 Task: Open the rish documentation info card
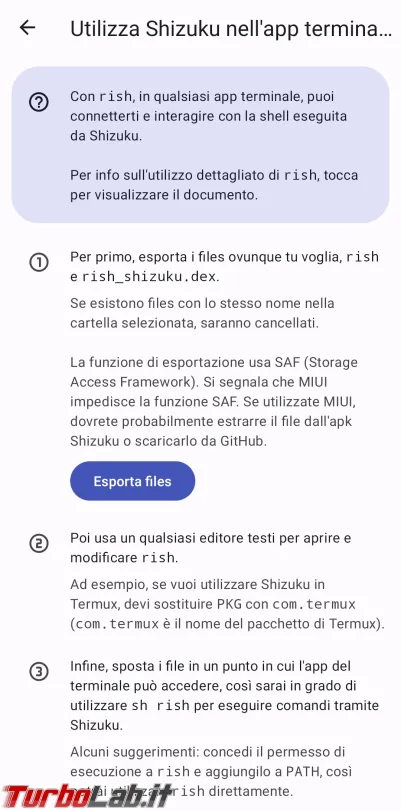(200, 145)
